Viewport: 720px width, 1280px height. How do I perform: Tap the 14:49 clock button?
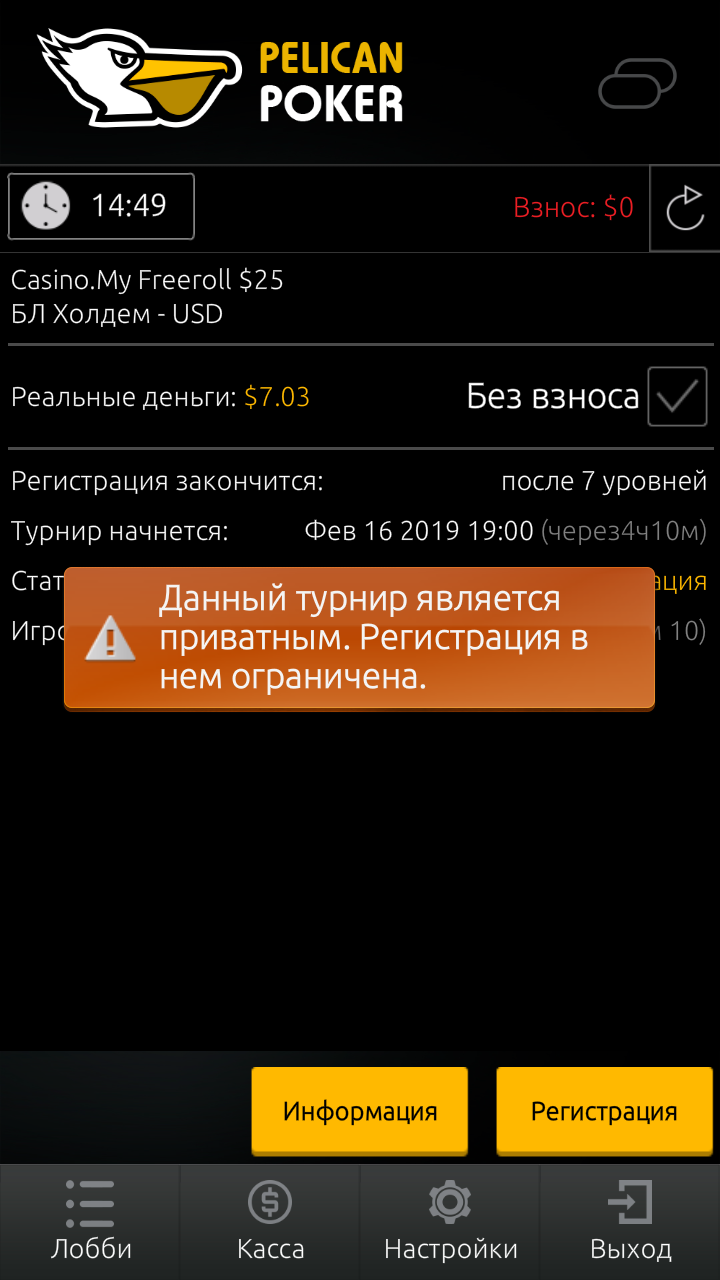point(101,207)
